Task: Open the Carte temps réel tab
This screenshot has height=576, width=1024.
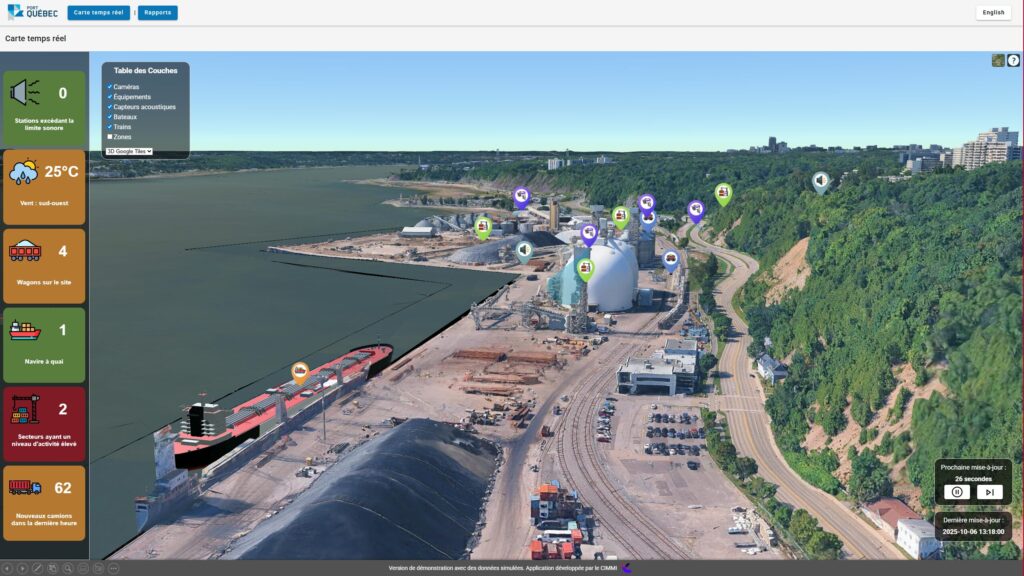Action: coord(98,13)
